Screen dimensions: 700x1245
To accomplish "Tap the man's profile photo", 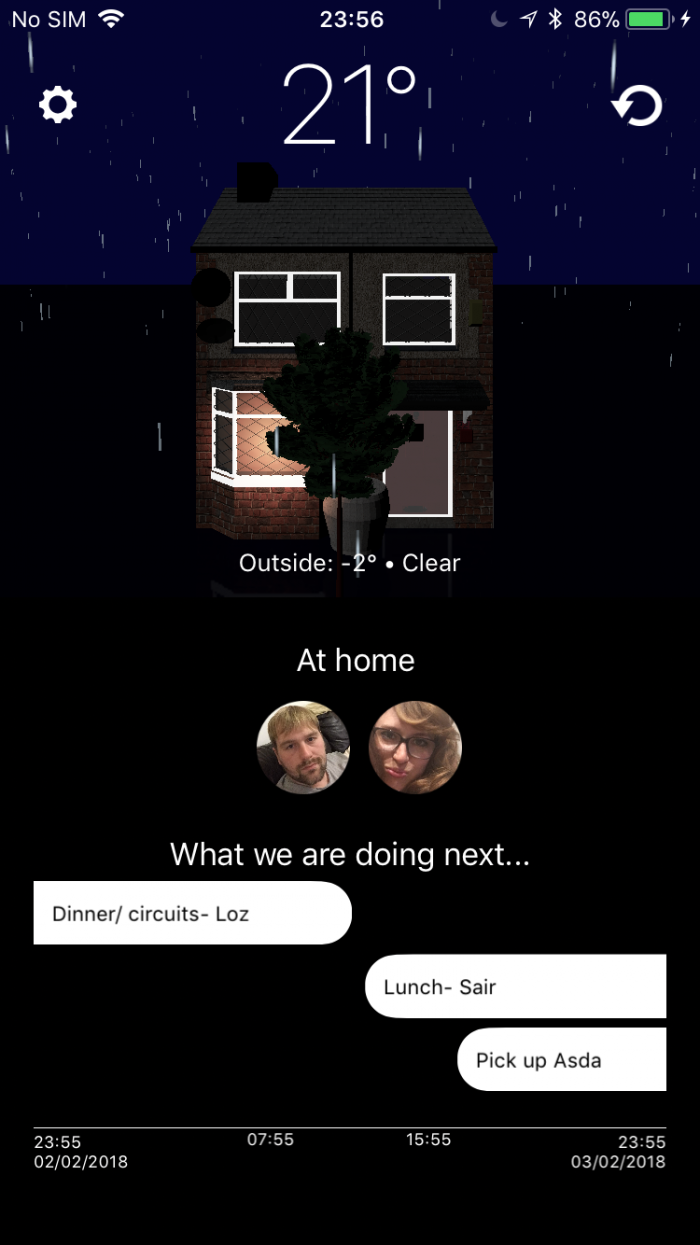I will click(x=303, y=747).
